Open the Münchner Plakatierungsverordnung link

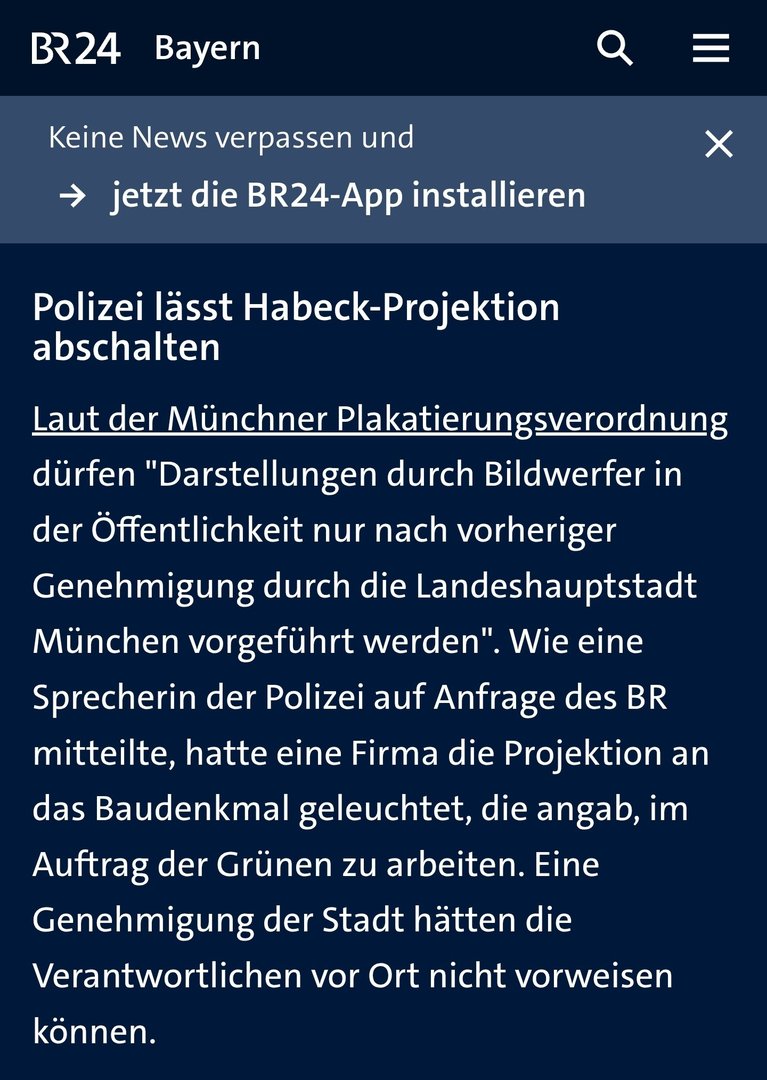point(380,419)
